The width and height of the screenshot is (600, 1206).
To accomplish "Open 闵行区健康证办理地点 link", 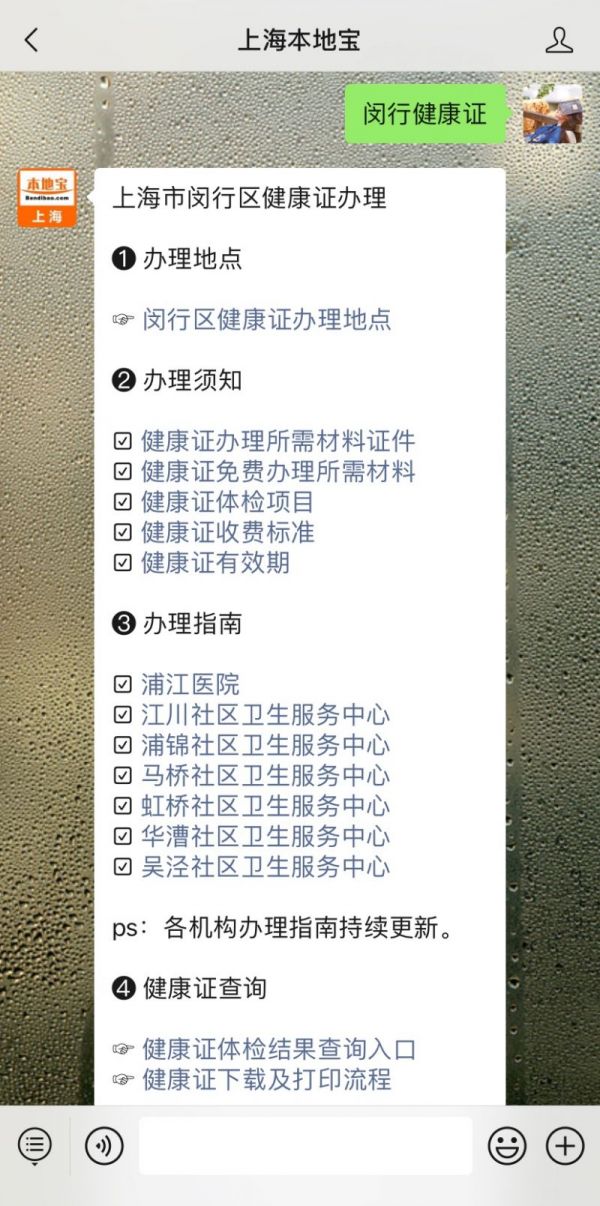I will coord(267,320).
